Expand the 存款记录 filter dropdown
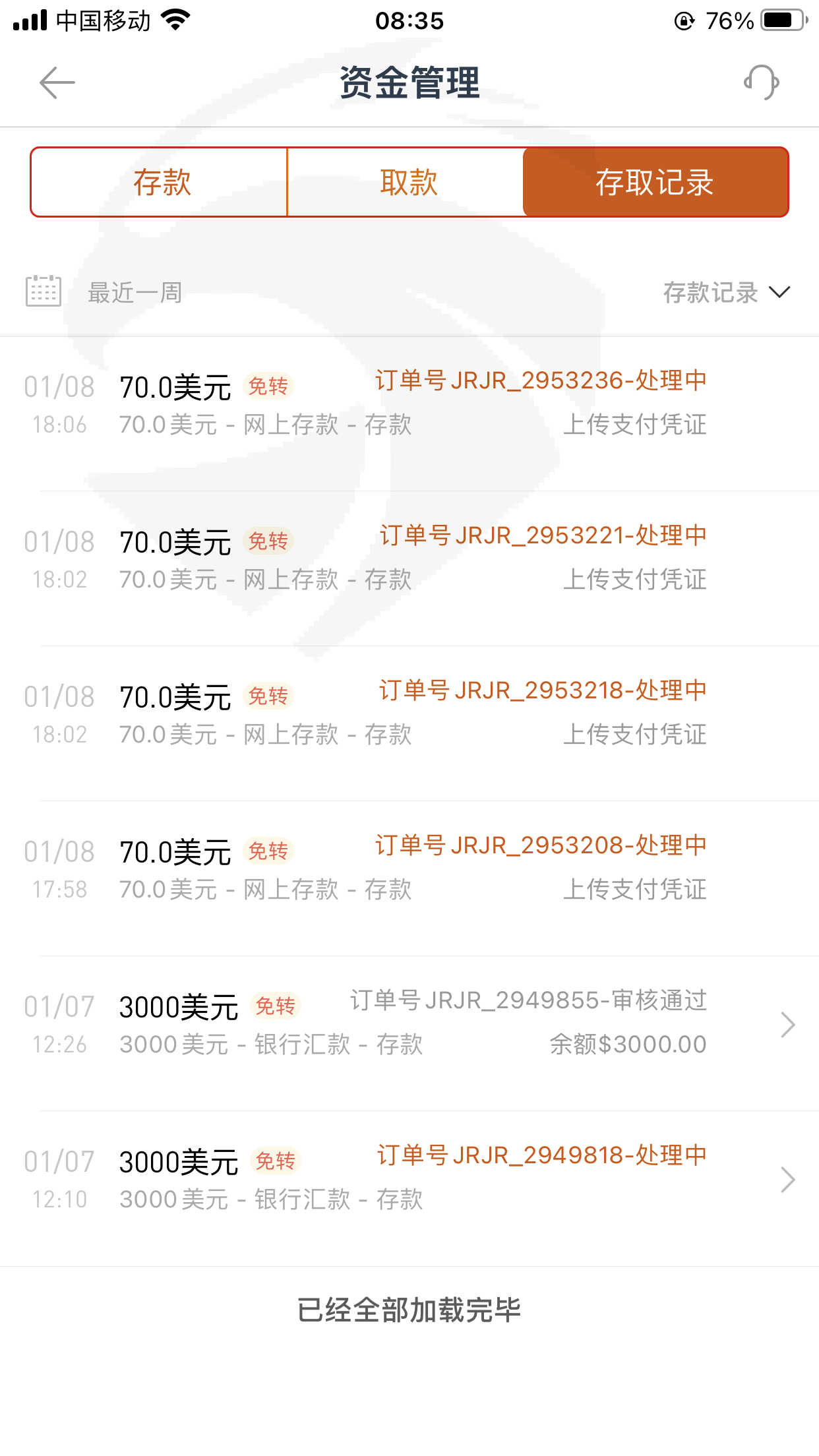Screen dimensions: 819x1456 (x=727, y=292)
